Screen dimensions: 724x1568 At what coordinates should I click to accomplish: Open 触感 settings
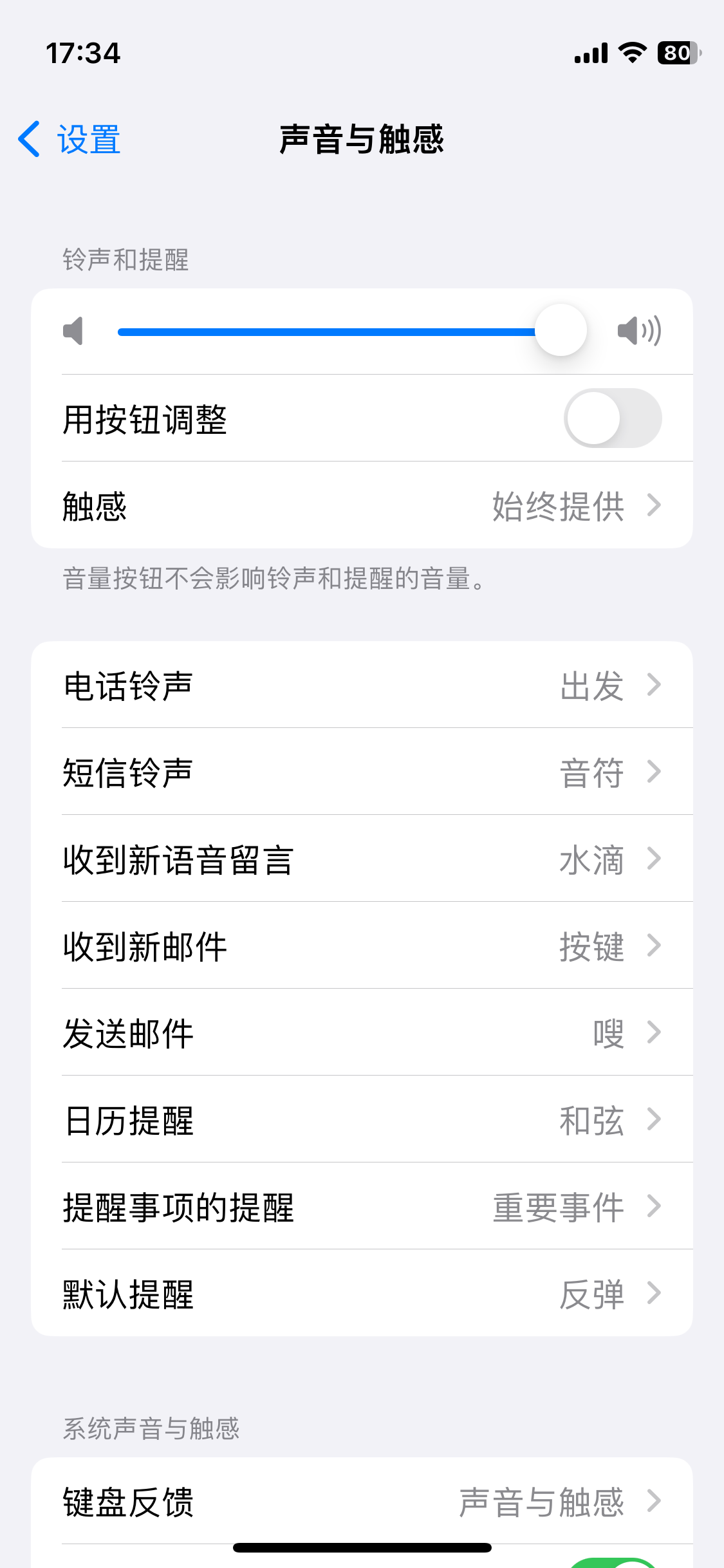[x=362, y=506]
